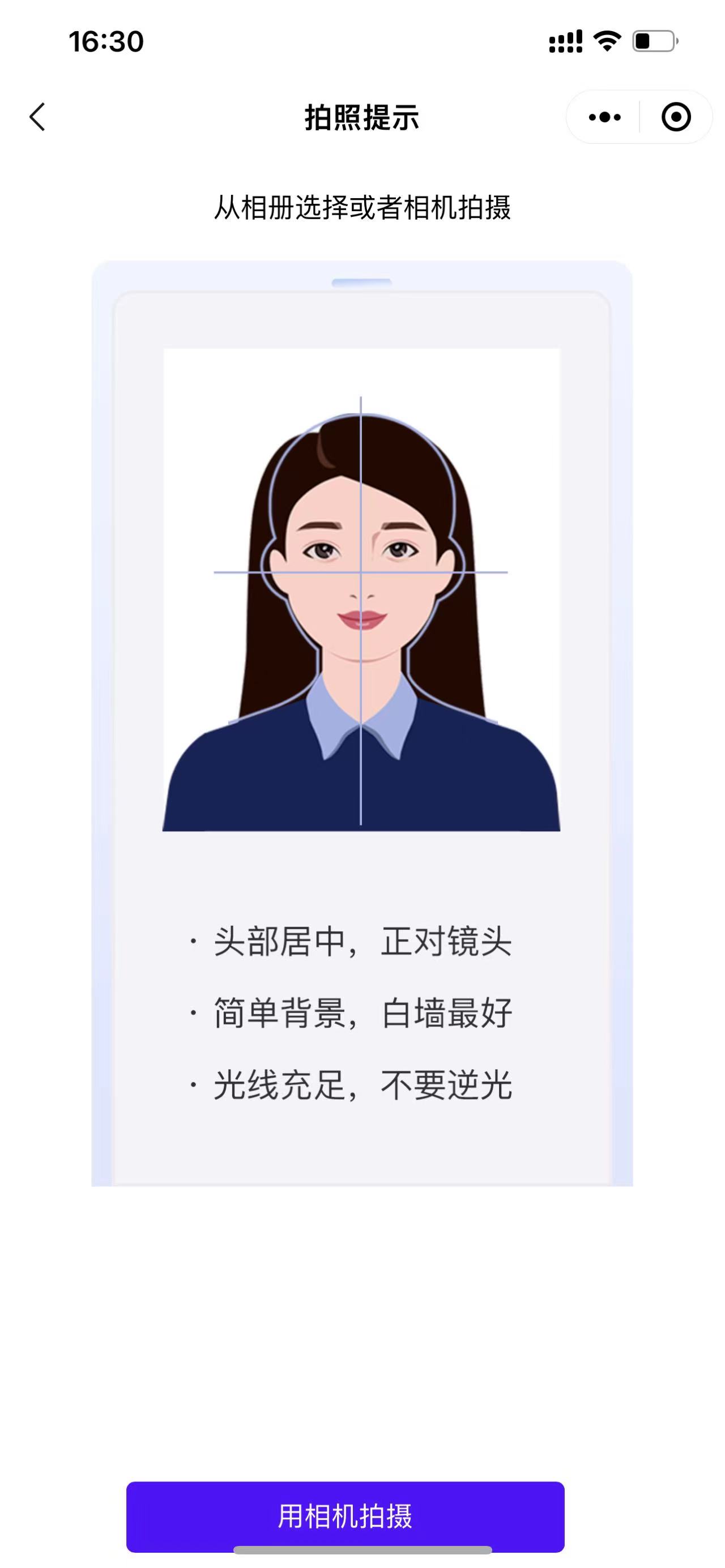
Task: Tap the 用相机拍摄 button
Action: 345,1516
